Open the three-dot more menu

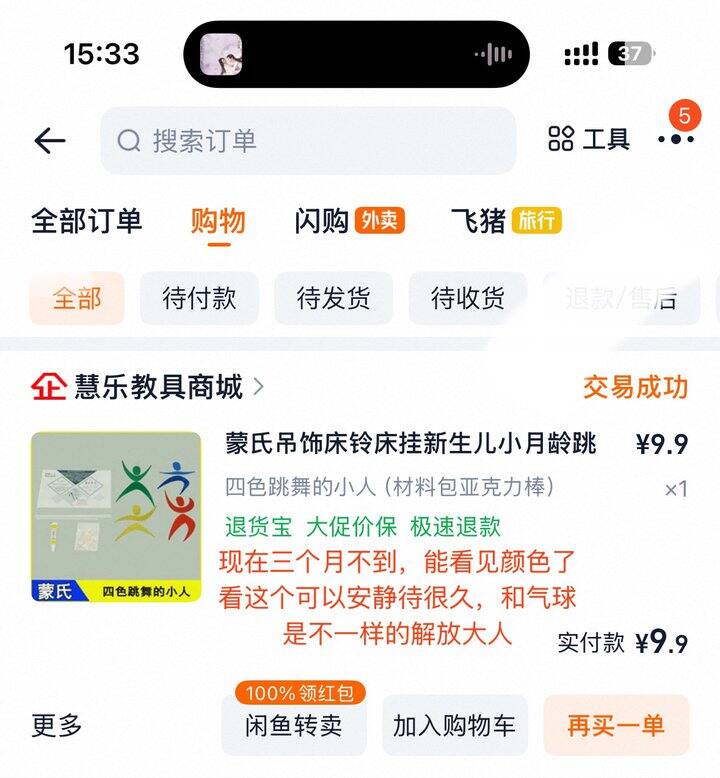click(x=676, y=139)
